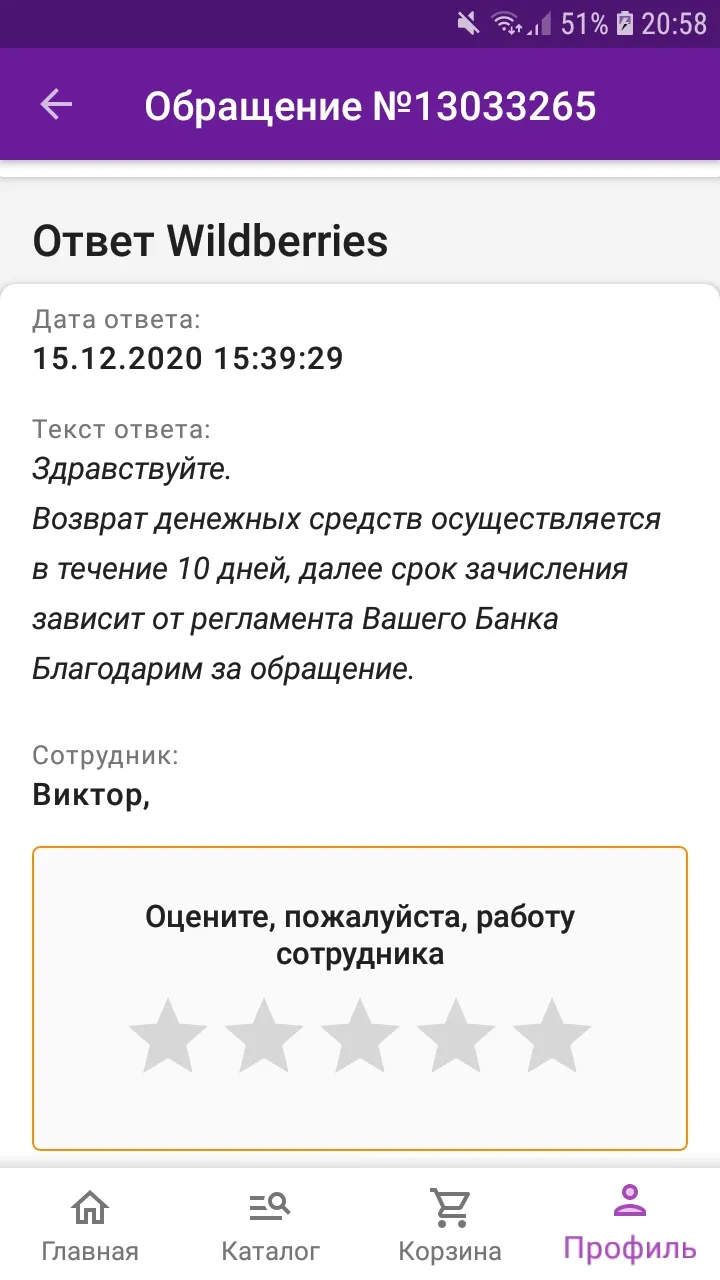This screenshot has width=720, height=1280.
Task: Give the employee three stars
Action: 360,1035
